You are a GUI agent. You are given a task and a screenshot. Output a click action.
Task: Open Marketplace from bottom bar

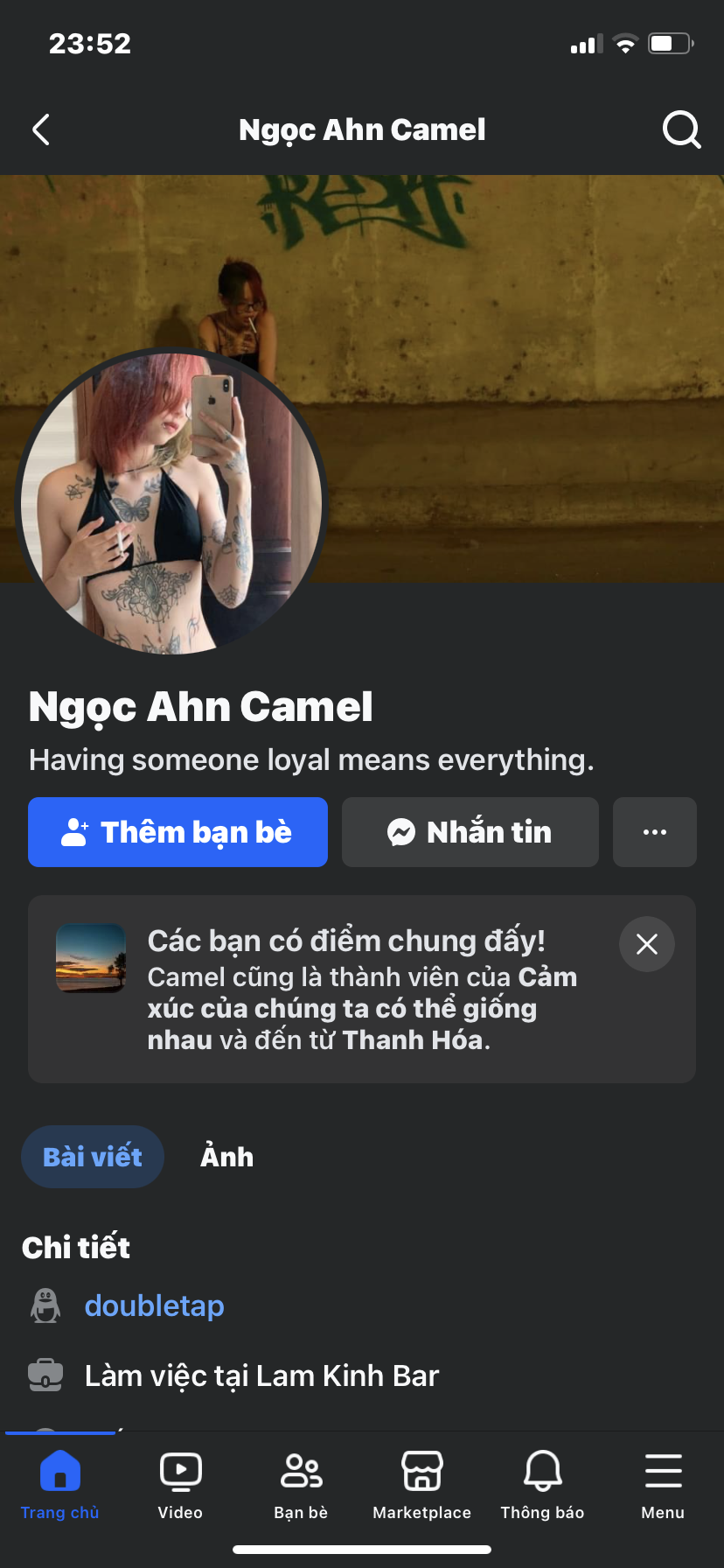pos(421,1485)
